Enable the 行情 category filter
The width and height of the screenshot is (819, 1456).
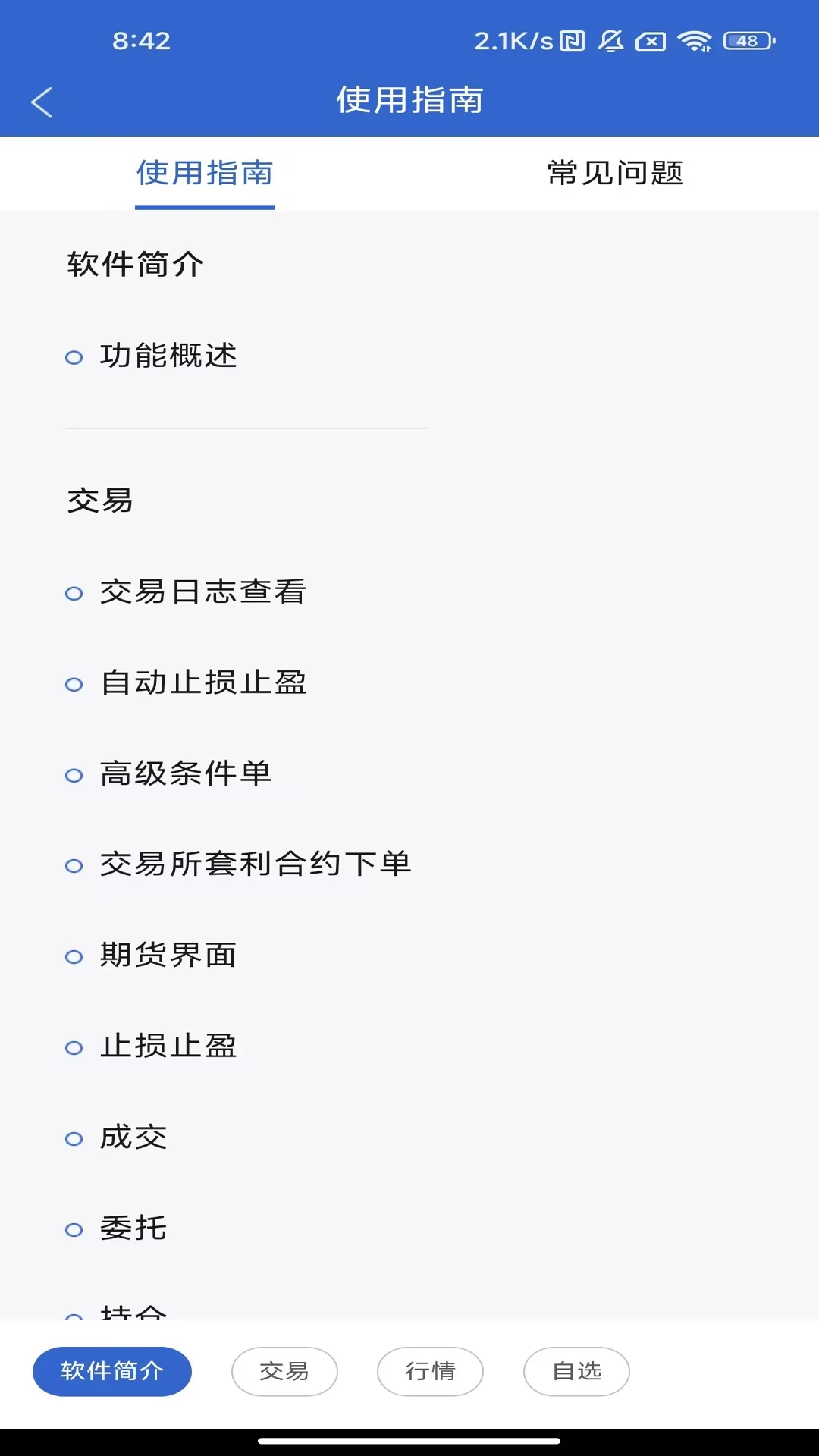coord(430,1371)
